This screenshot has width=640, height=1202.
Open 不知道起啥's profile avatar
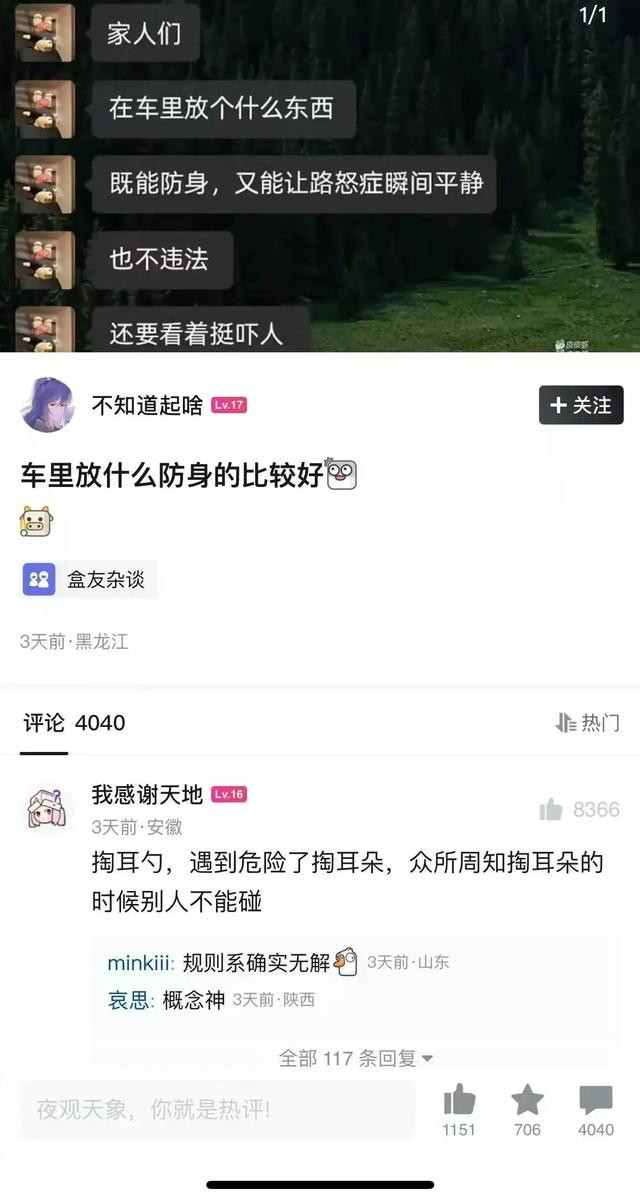pyautogui.click(x=47, y=405)
